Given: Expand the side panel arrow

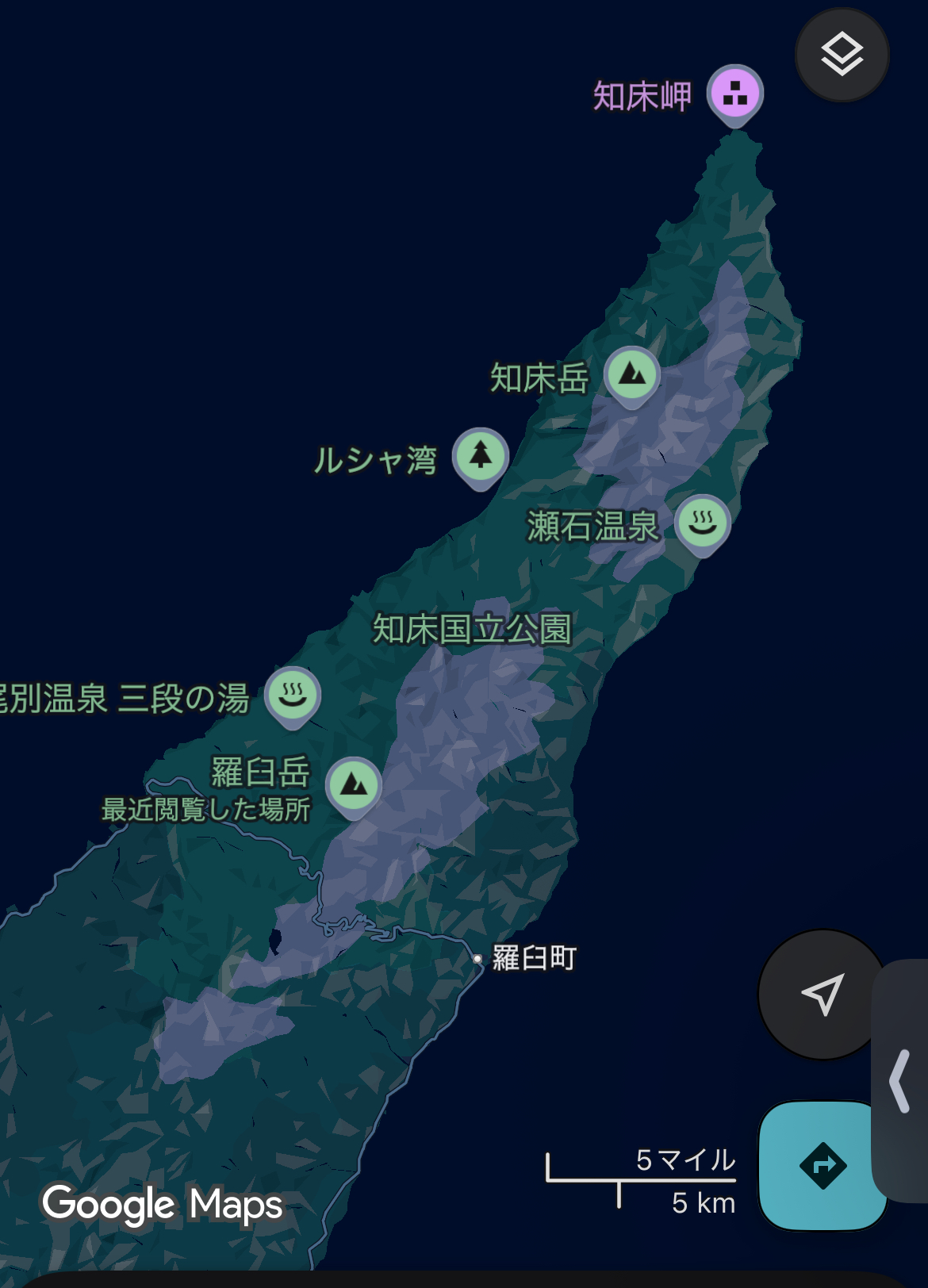Looking at the screenshot, I should (899, 1082).
